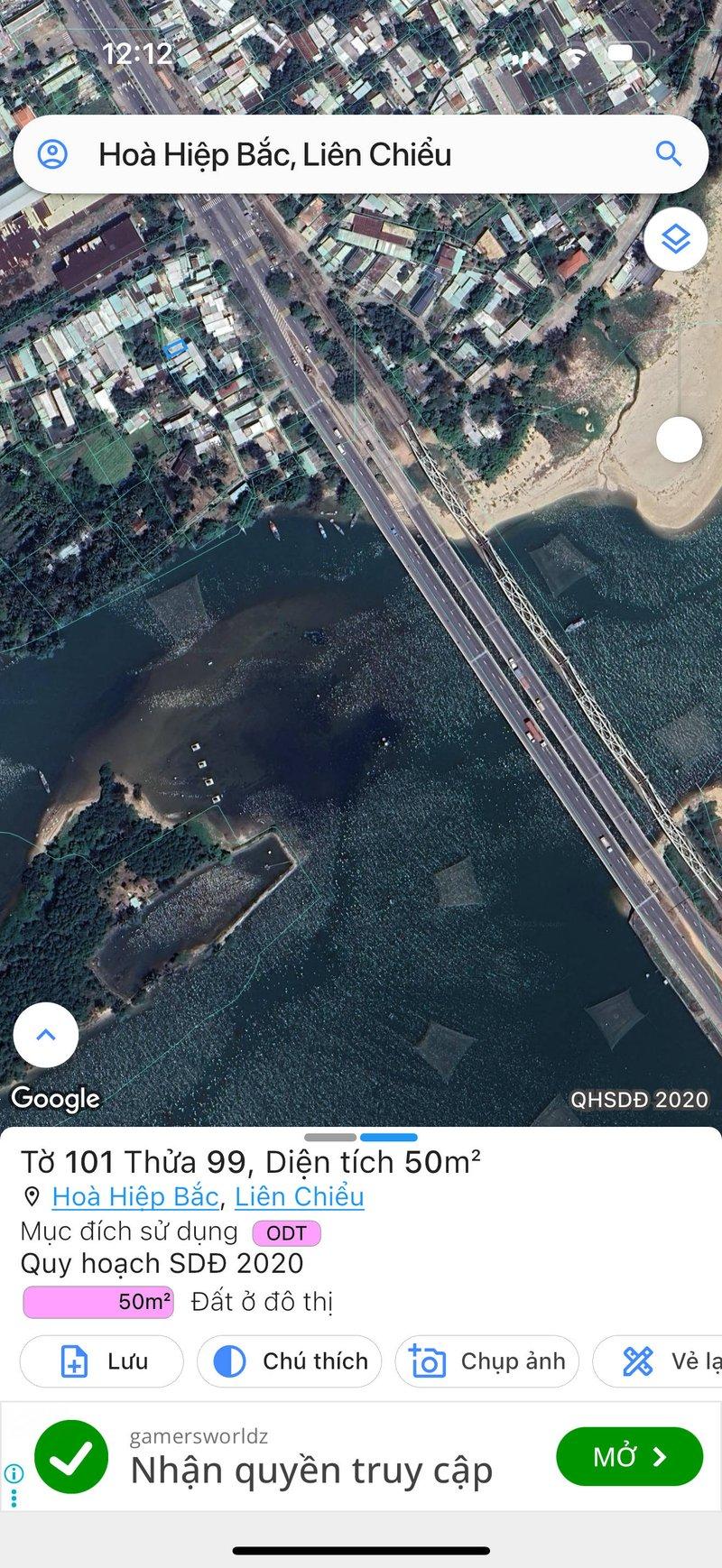
Task: Tap the search magnifier icon
Action: 668,154
